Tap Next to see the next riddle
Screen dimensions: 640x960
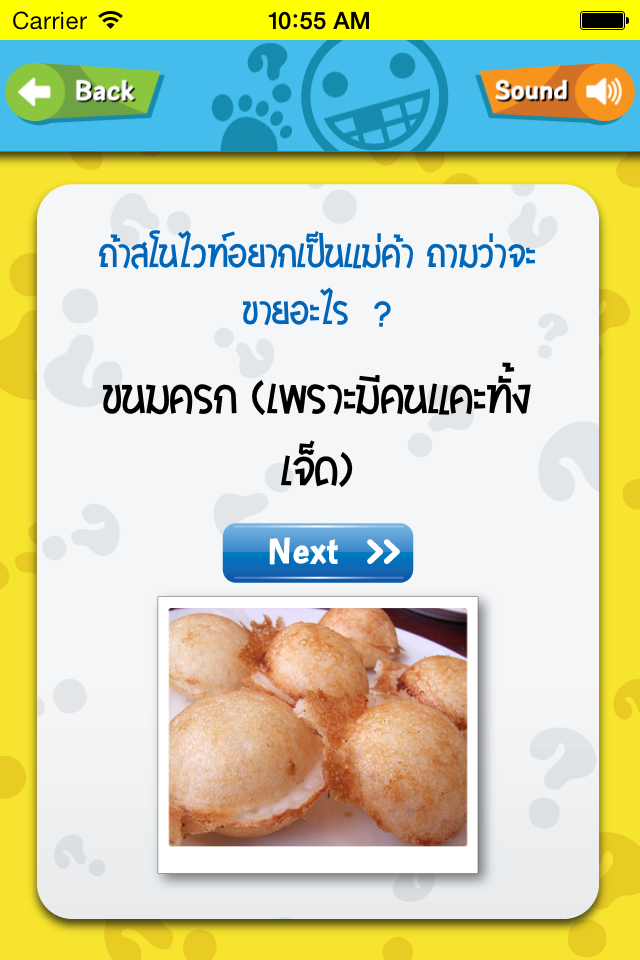[317, 552]
